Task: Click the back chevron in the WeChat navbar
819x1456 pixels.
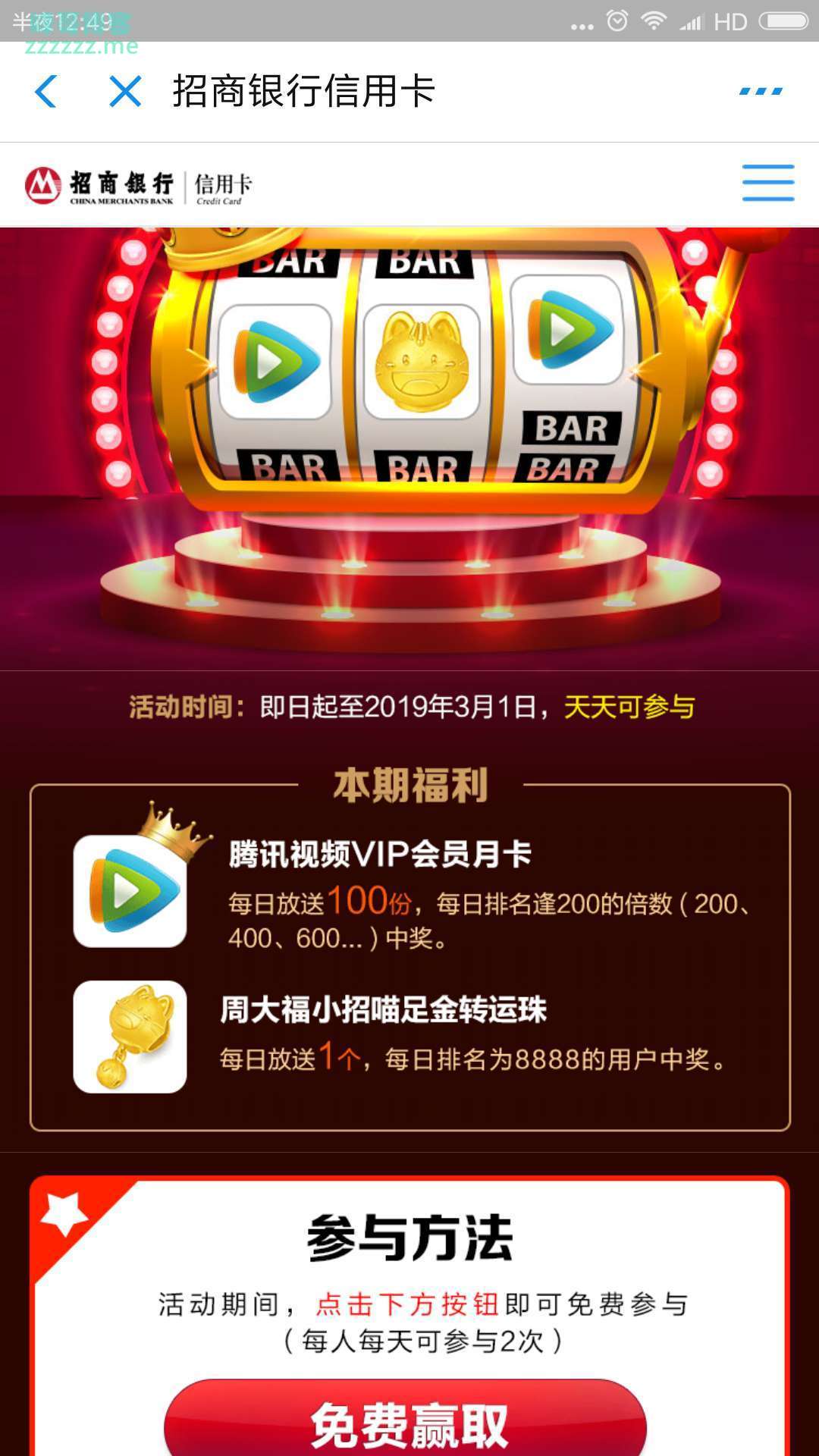Action: coord(45,91)
